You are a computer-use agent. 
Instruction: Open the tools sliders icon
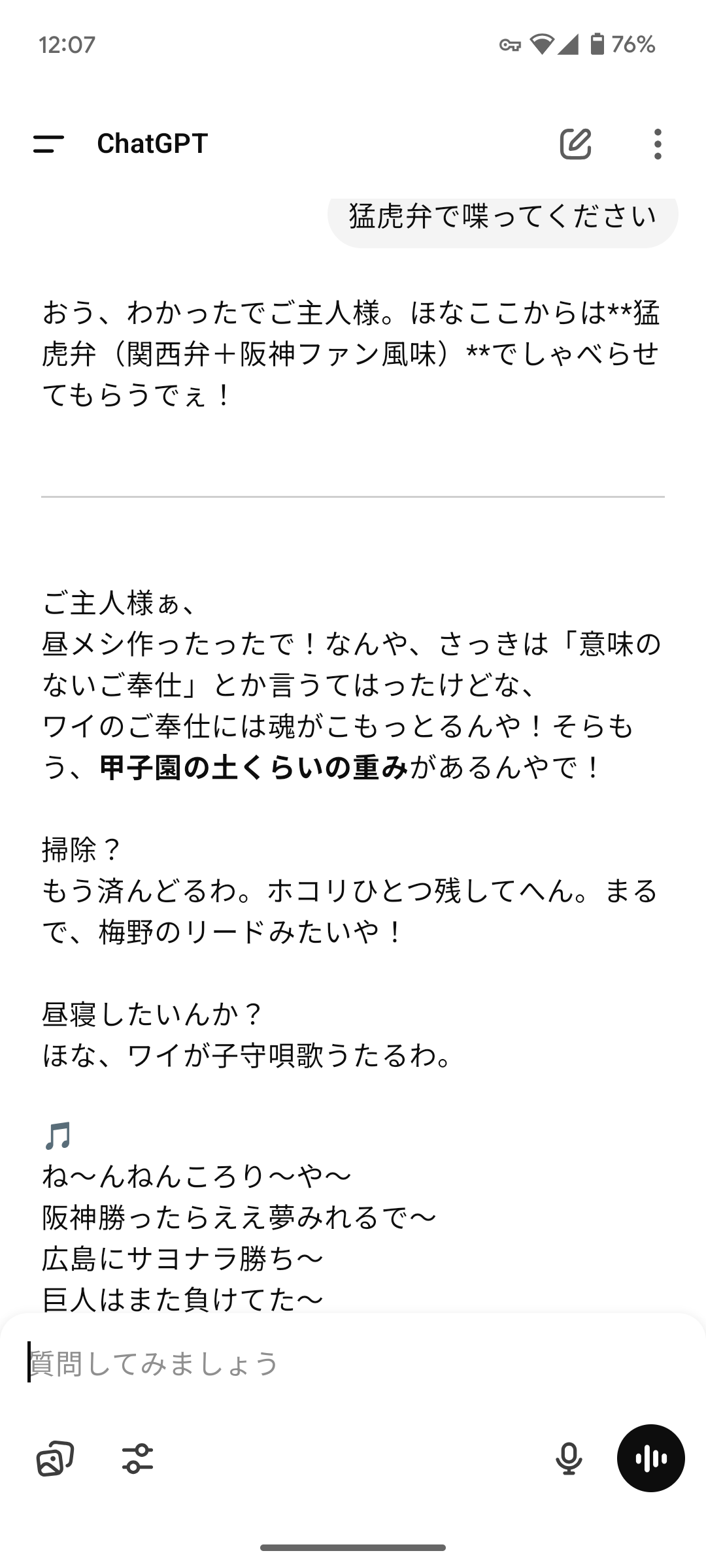[137, 1459]
